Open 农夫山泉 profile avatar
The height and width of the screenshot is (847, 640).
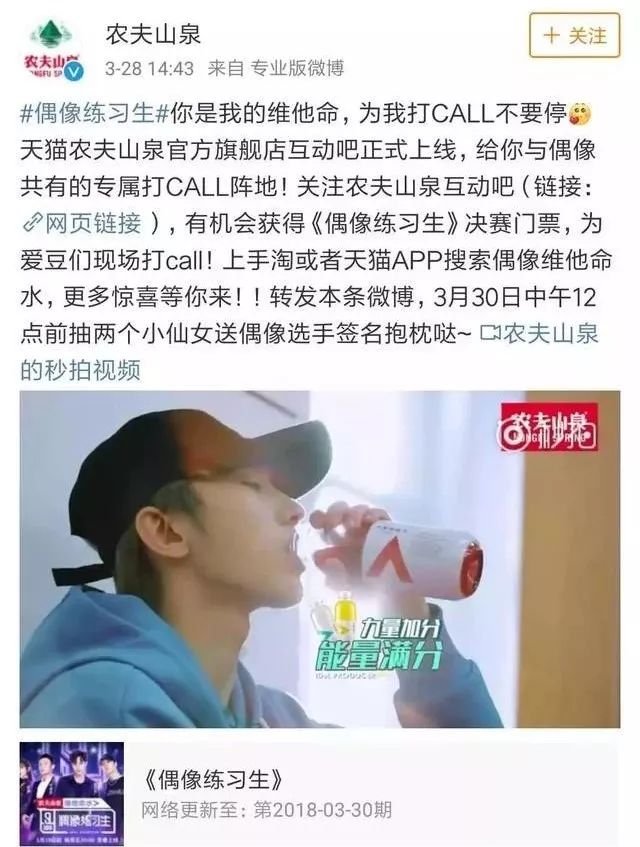(49, 49)
